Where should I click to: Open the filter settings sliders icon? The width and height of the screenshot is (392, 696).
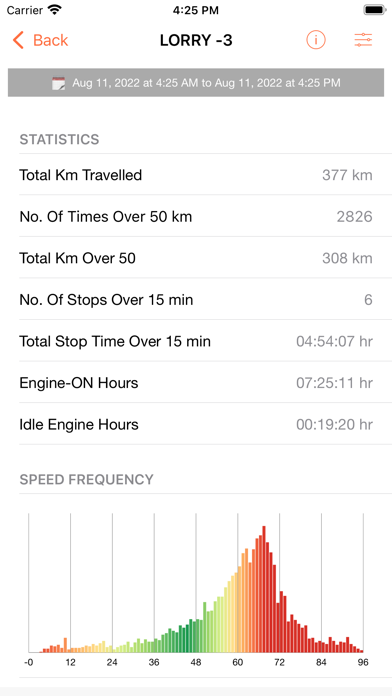point(363,40)
